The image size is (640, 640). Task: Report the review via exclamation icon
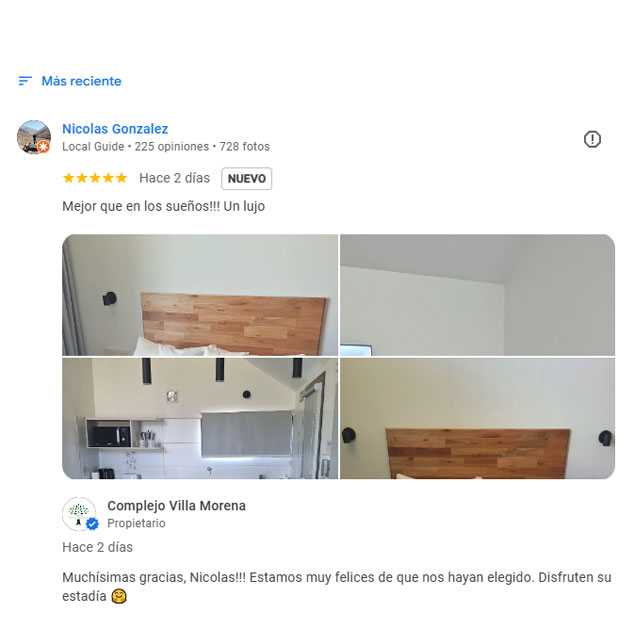click(592, 139)
